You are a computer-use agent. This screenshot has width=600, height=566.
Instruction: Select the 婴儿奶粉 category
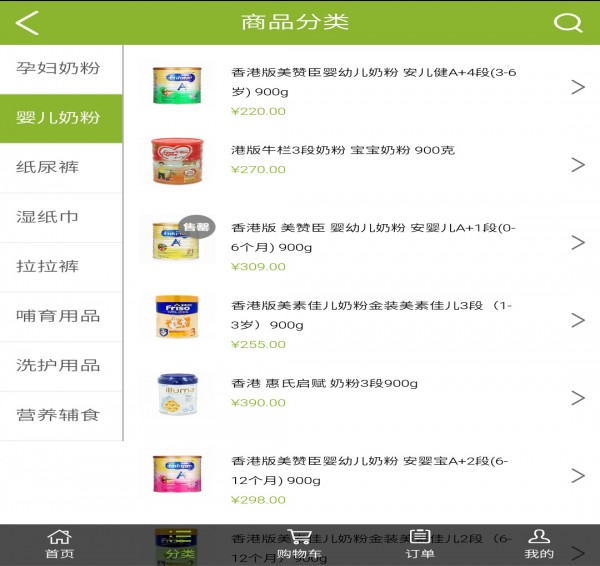coord(59,118)
